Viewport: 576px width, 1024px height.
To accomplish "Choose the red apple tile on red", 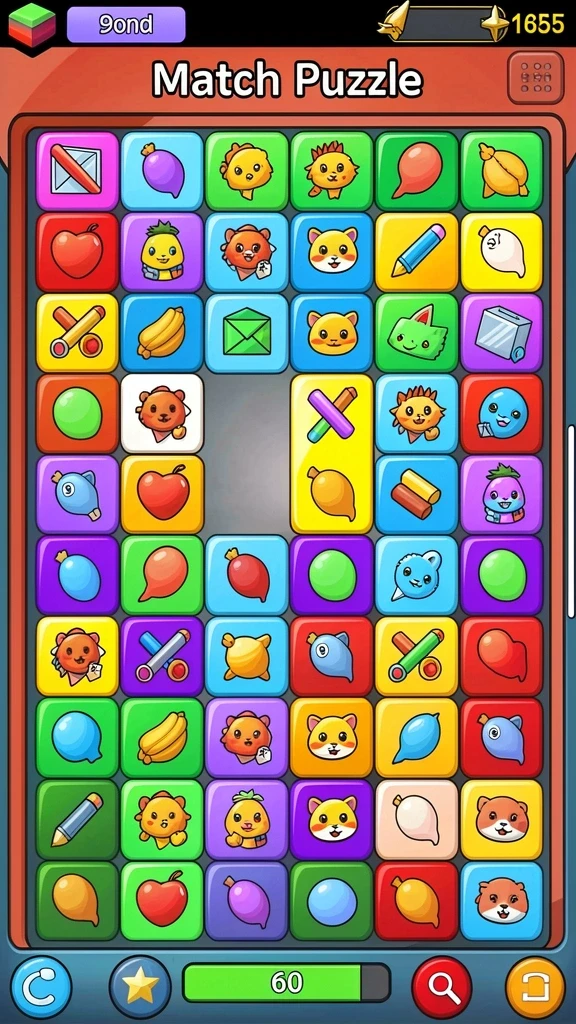I will [77, 252].
